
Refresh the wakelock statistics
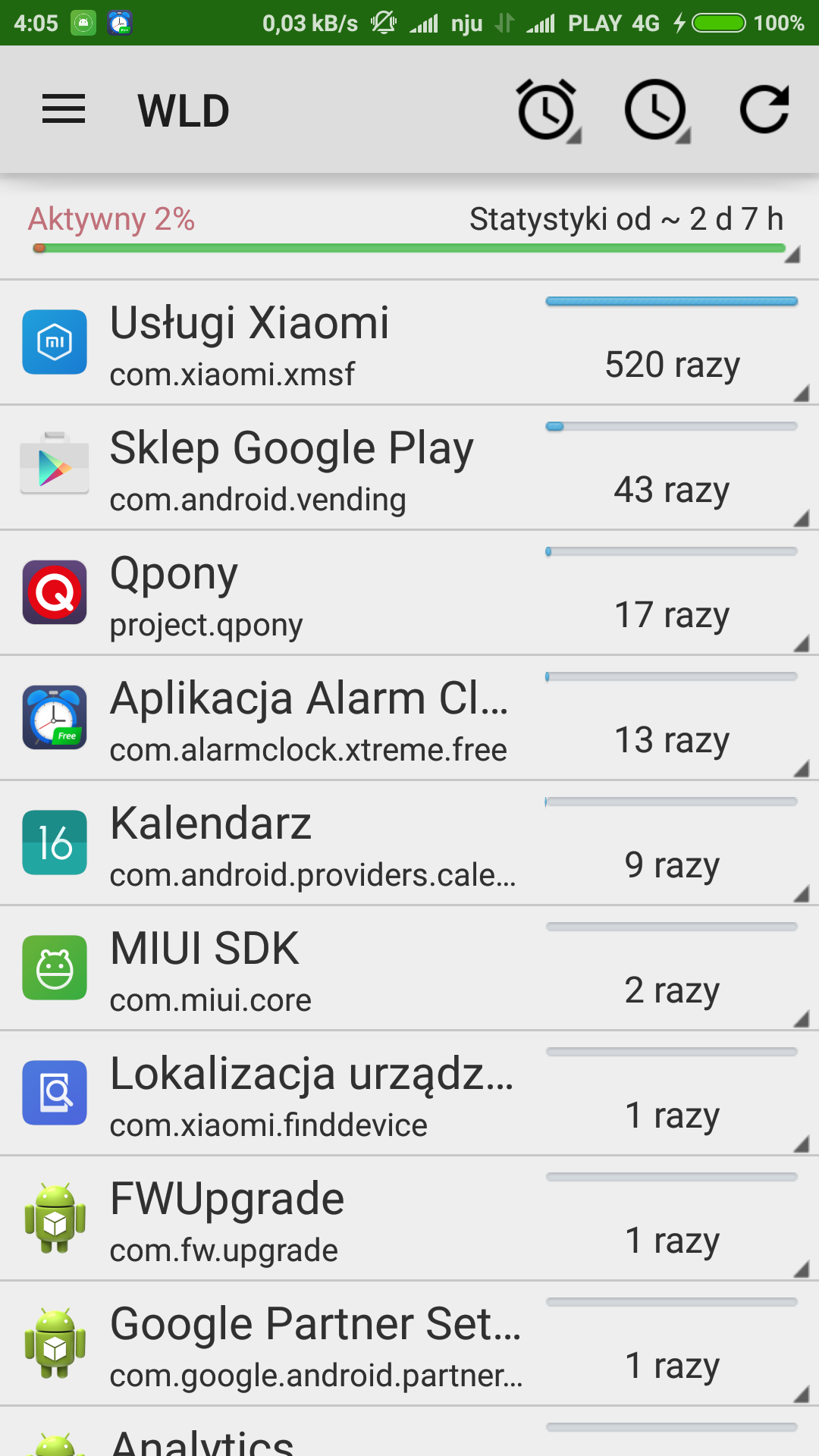click(764, 111)
